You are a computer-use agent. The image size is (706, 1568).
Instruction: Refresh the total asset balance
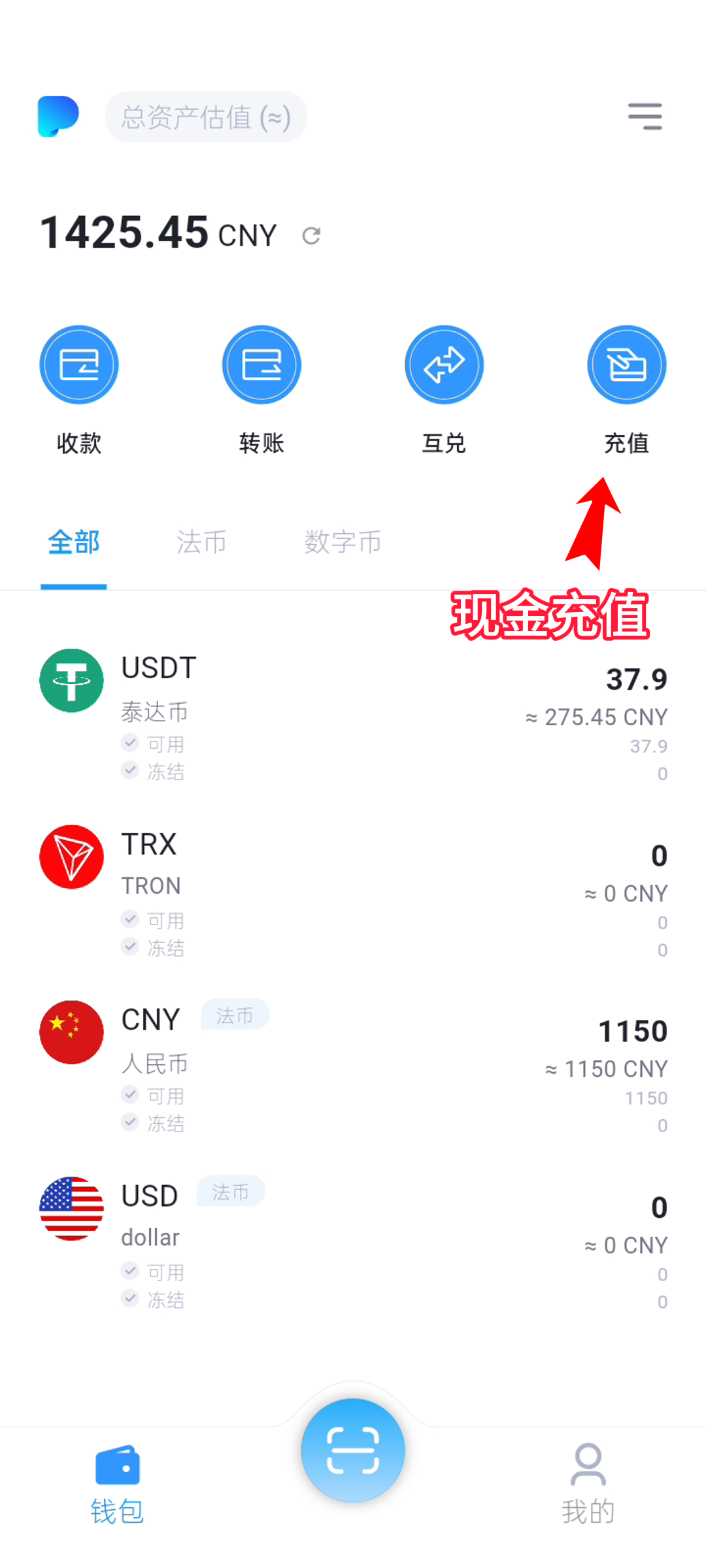coord(311,236)
